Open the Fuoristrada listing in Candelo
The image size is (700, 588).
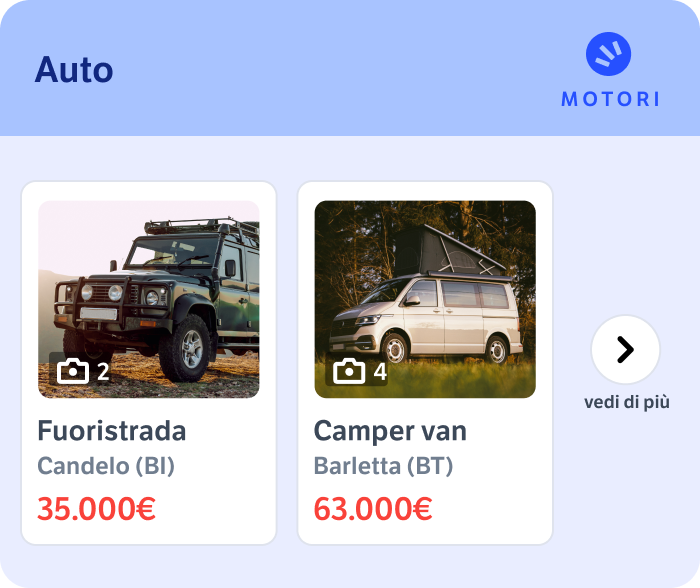[148, 362]
